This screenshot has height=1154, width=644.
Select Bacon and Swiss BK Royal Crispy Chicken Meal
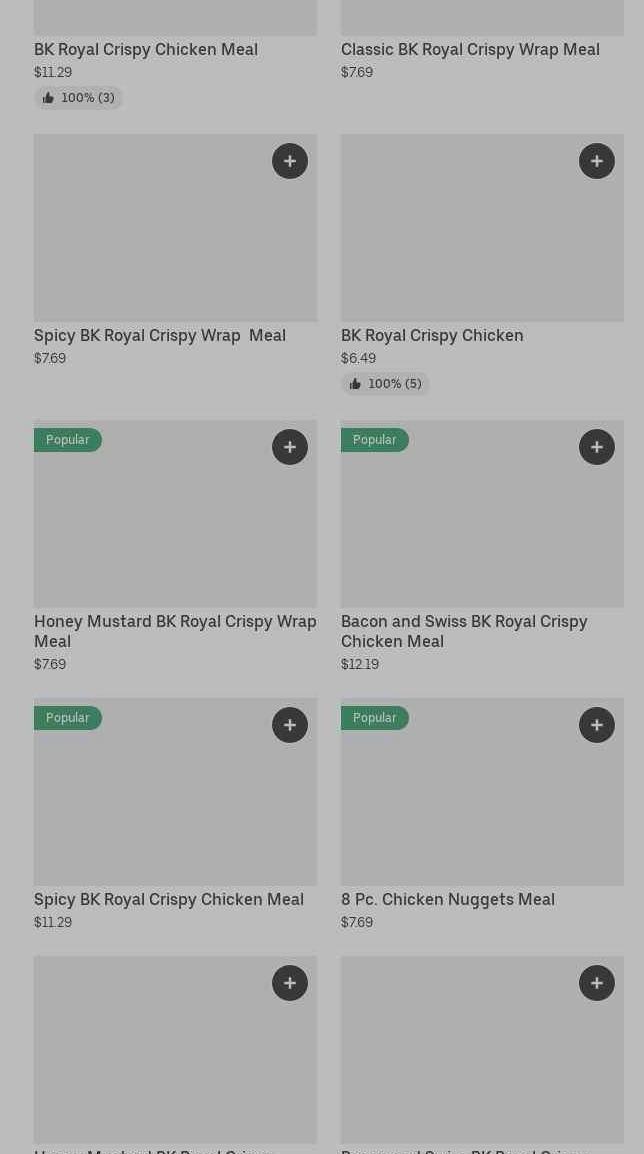[x=464, y=630]
